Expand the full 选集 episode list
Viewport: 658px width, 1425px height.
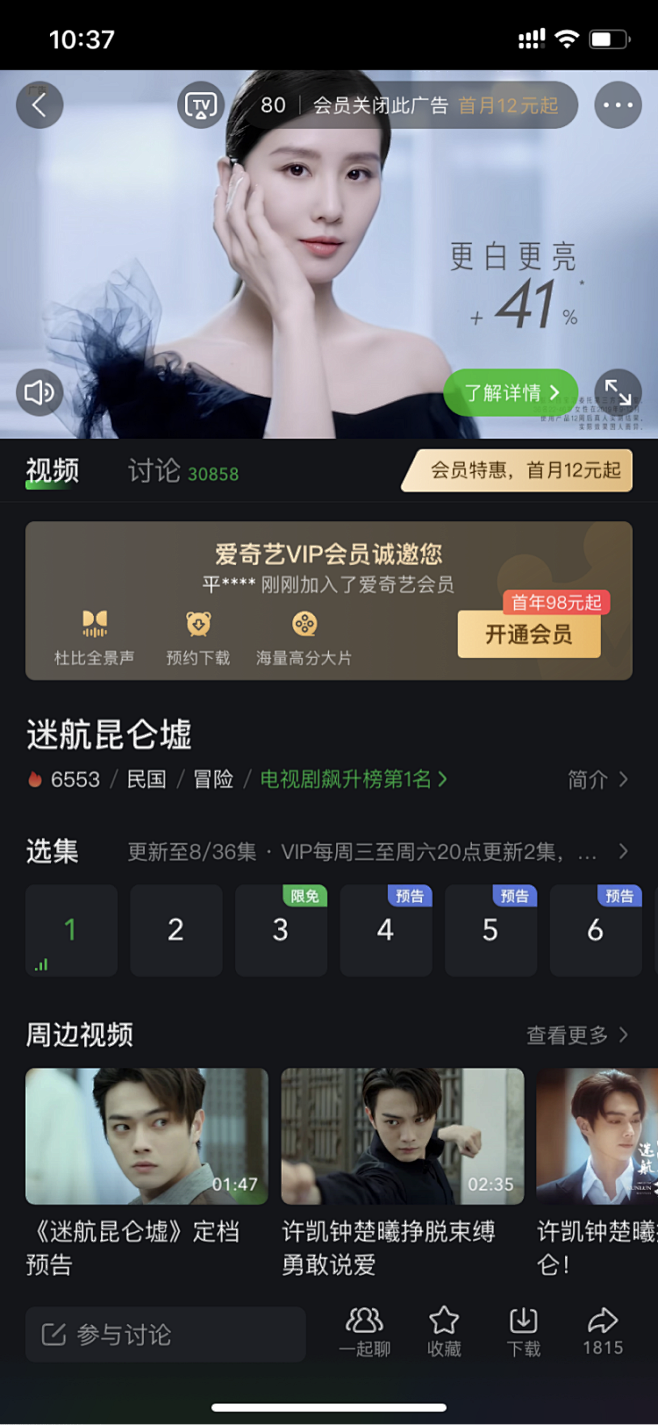[x=623, y=852]
